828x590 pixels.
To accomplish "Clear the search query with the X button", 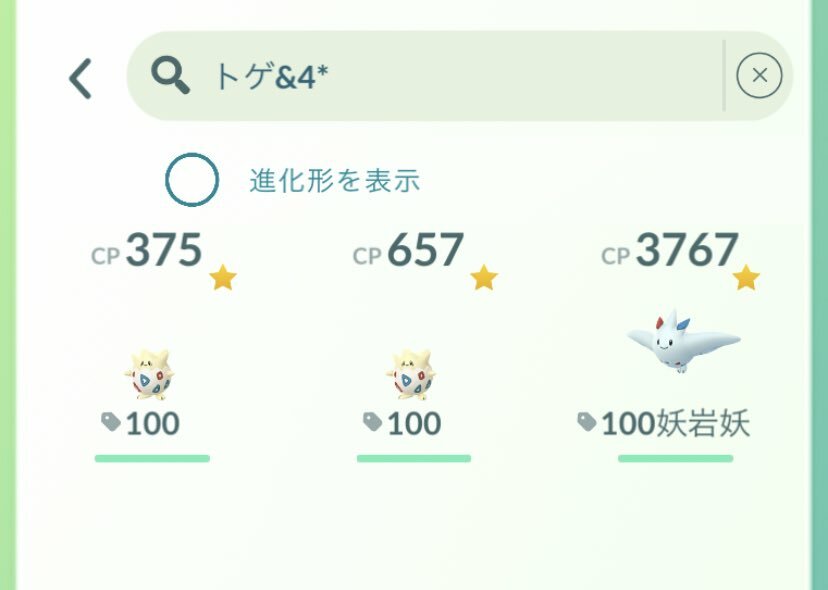I will tap(759, 76).
